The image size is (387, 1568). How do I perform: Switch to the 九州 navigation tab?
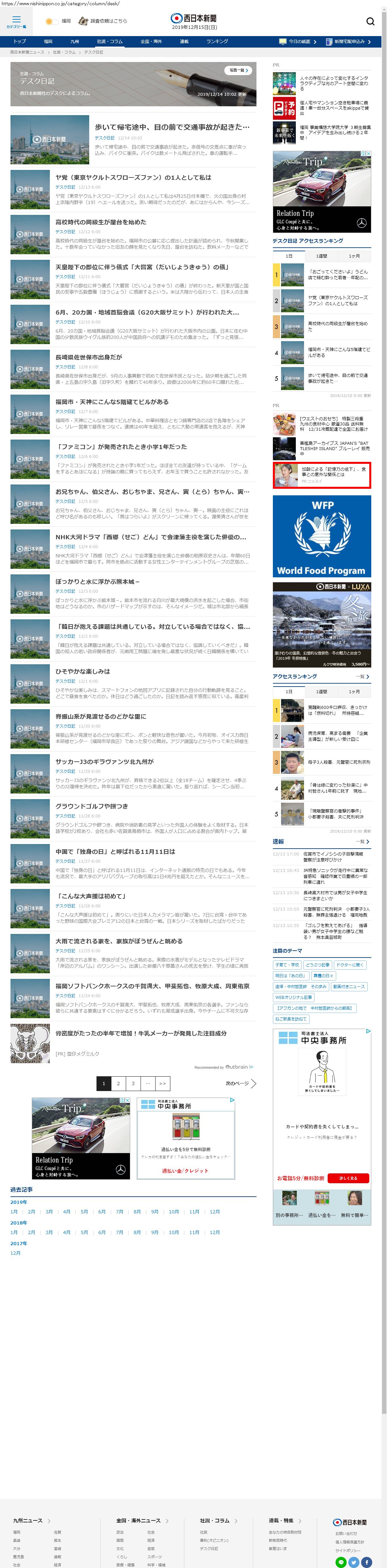point(74,41)
